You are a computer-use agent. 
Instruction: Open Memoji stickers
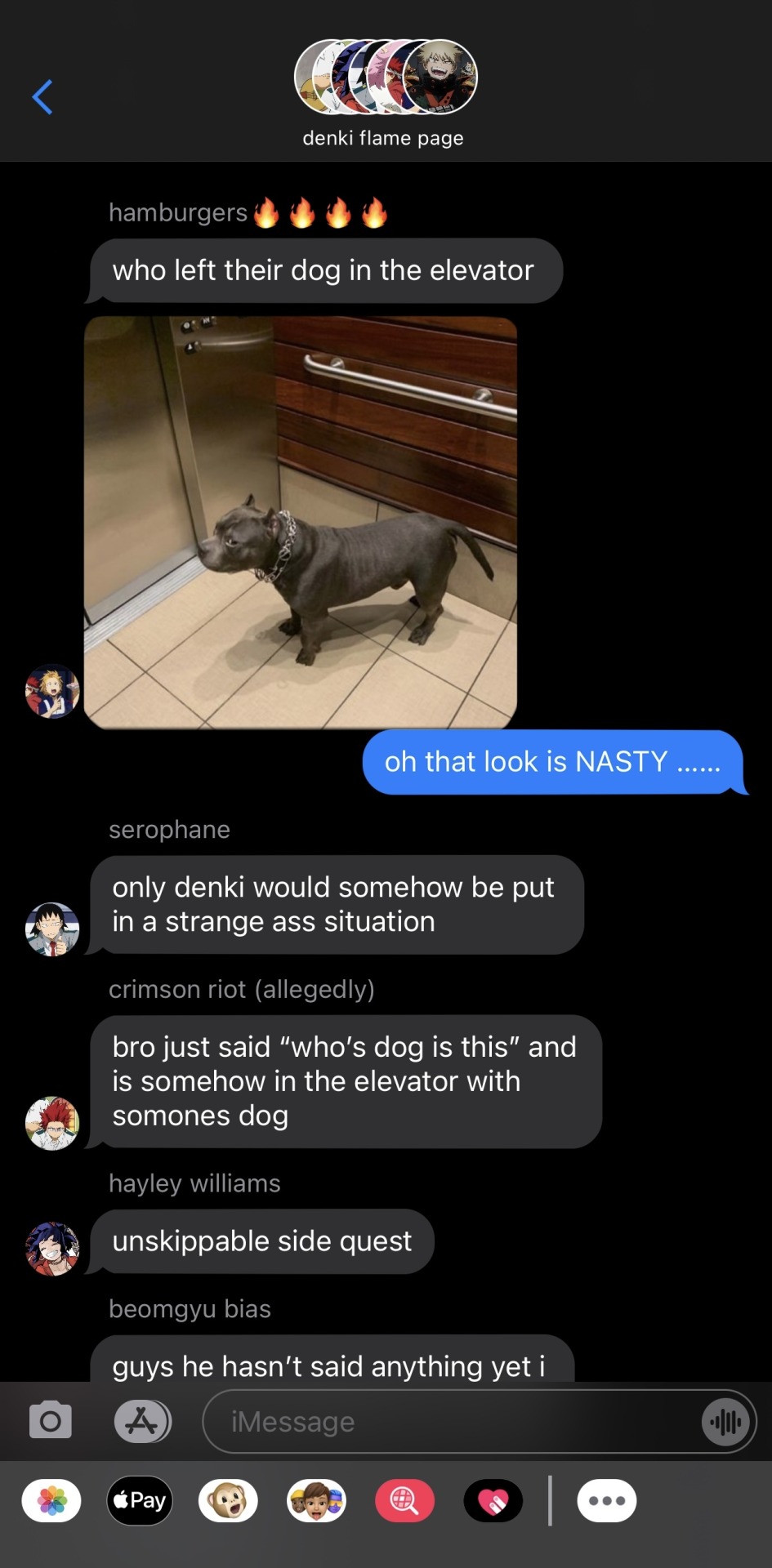pyautogui.click(x=316, y=1500)
